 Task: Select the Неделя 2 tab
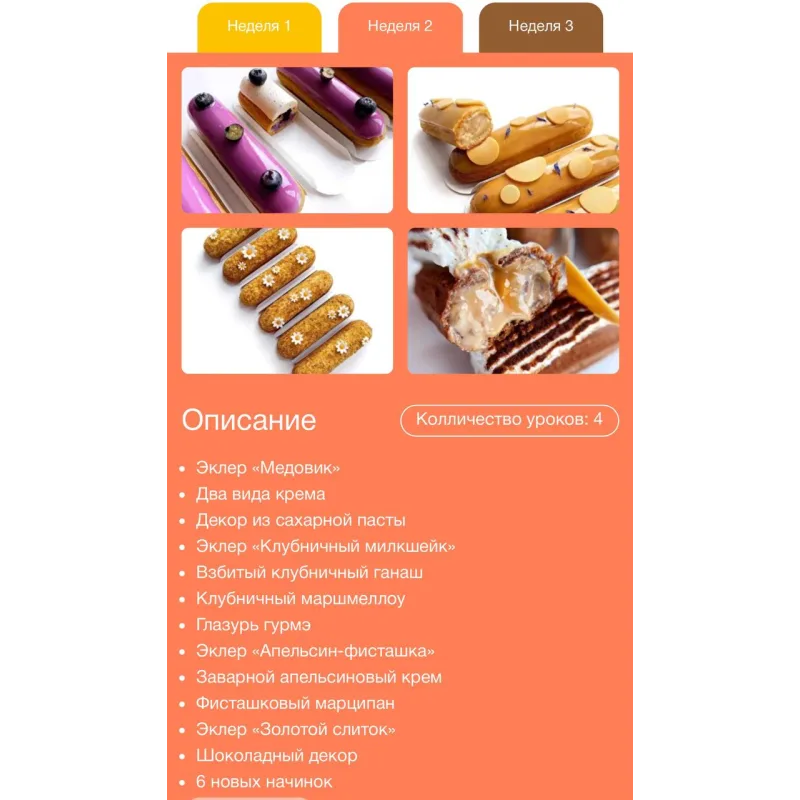[x=400, y=27]
